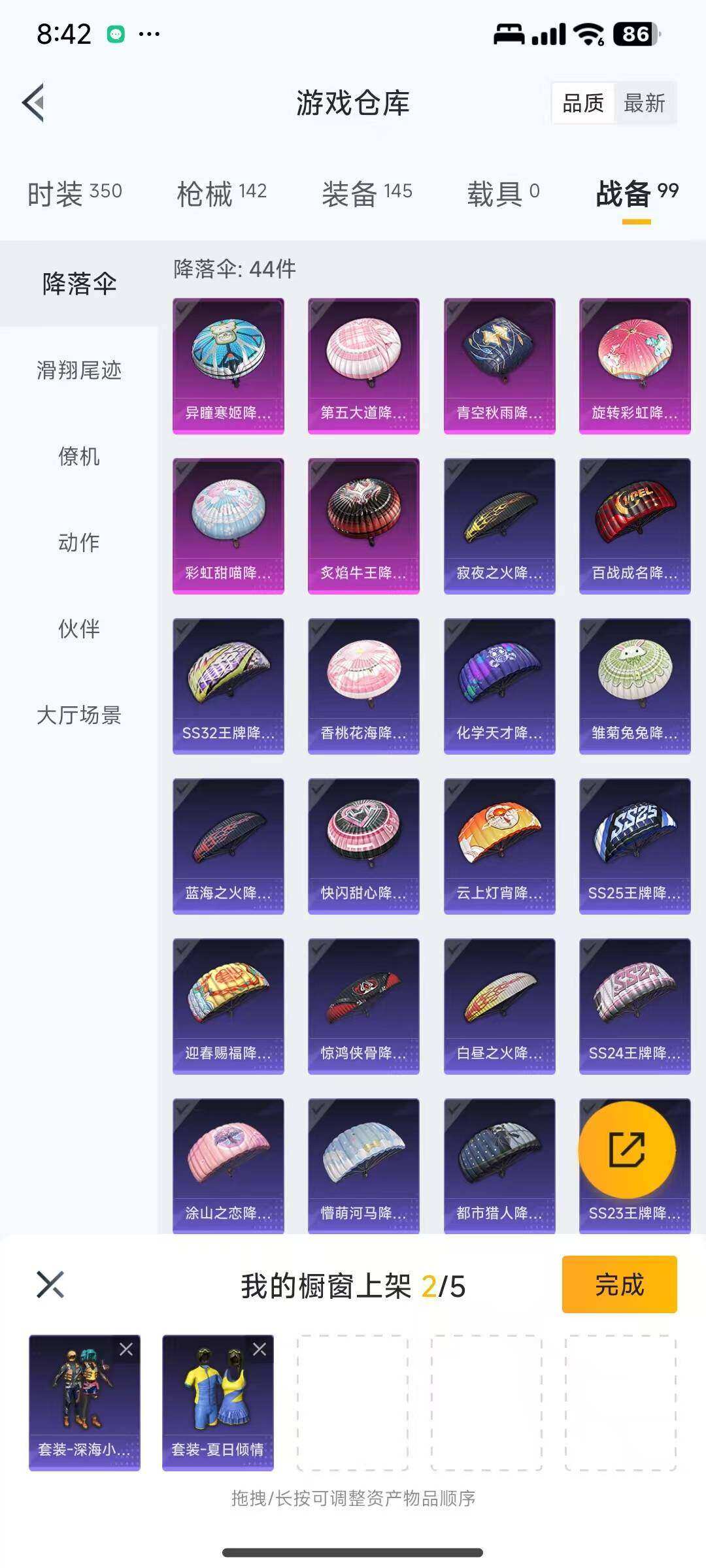Screen dimensions: 706x1568
Task: Open the 伙伴 category
Action: (x=79, y=629)
